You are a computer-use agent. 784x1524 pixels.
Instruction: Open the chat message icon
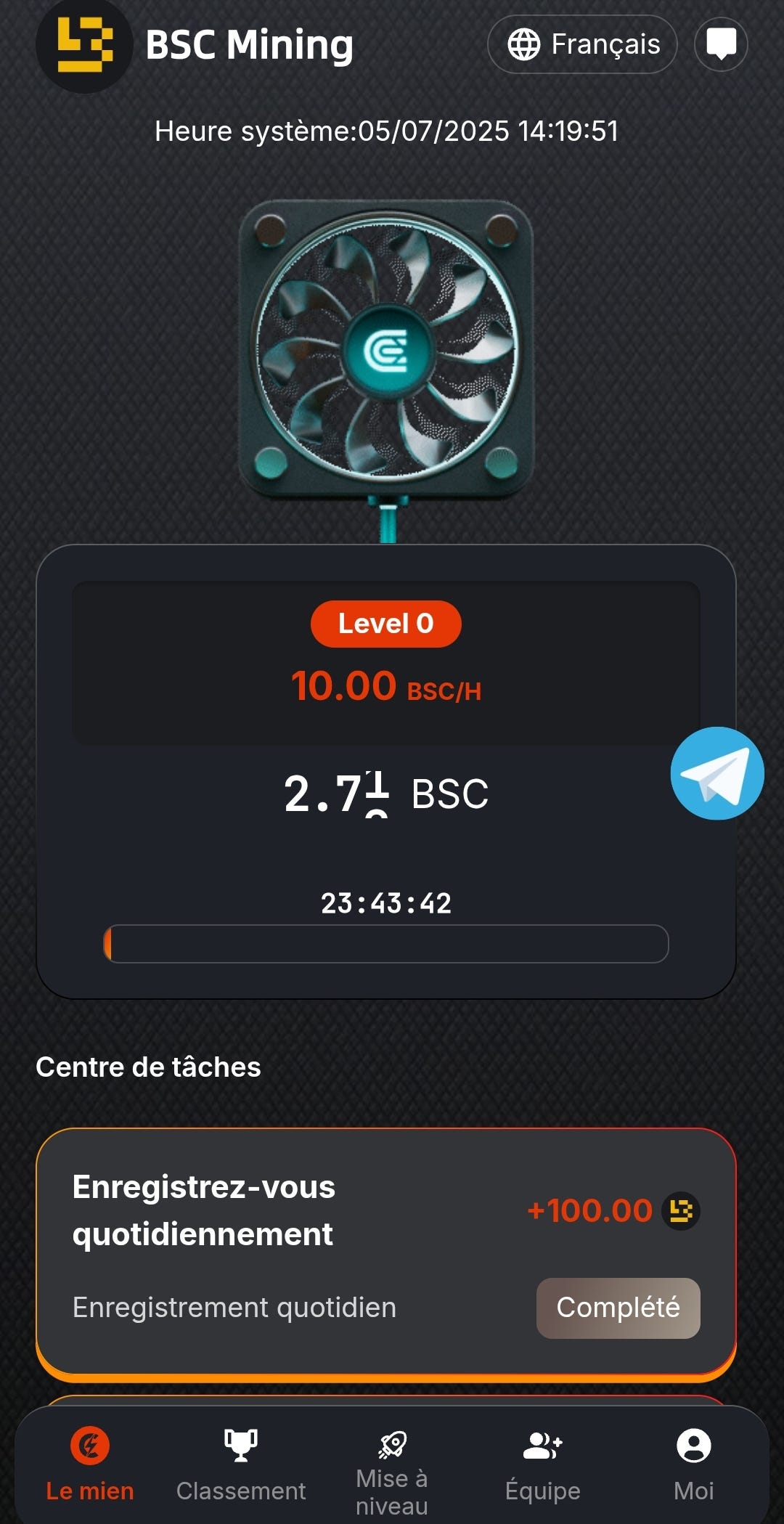[721, 44]
